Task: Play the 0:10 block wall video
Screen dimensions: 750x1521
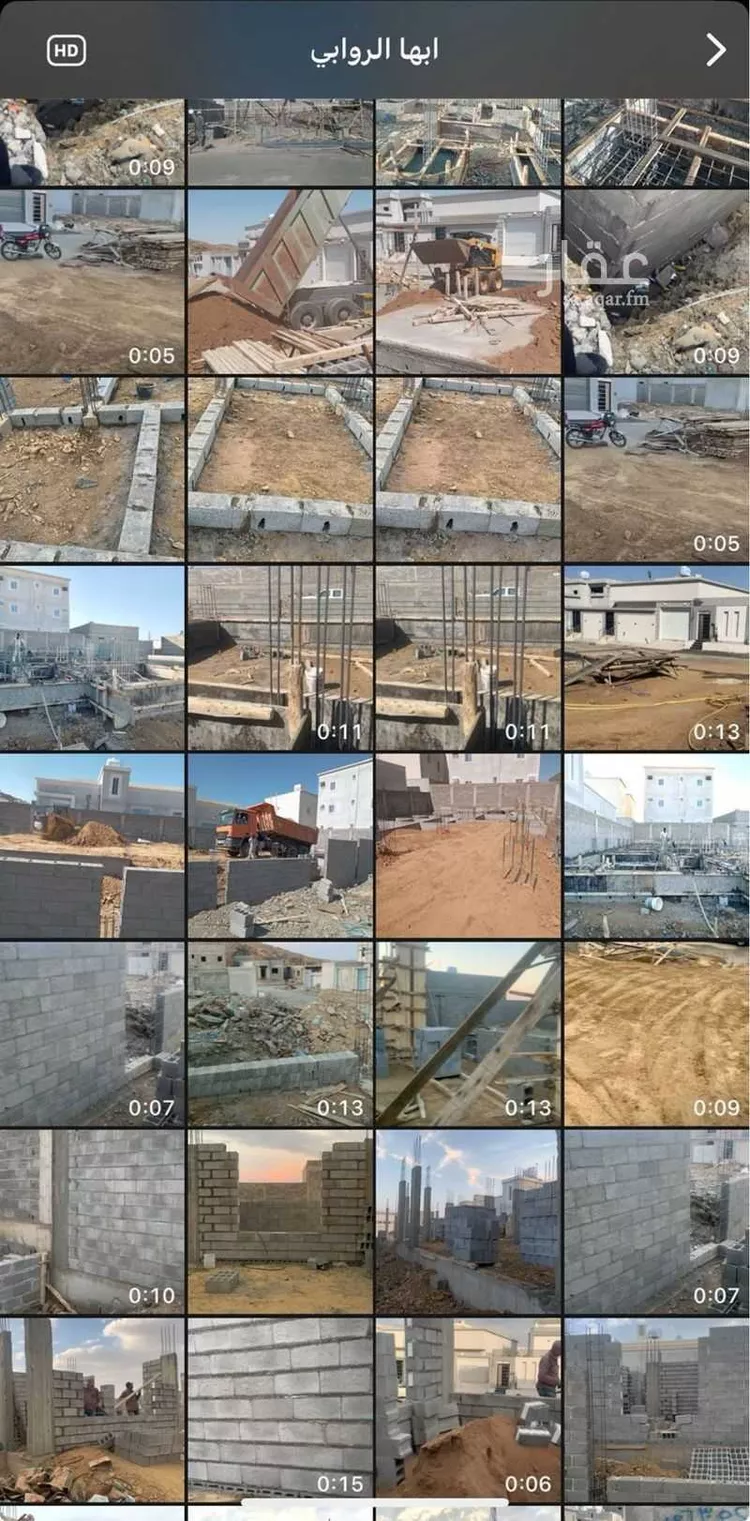Action: 92,1222
